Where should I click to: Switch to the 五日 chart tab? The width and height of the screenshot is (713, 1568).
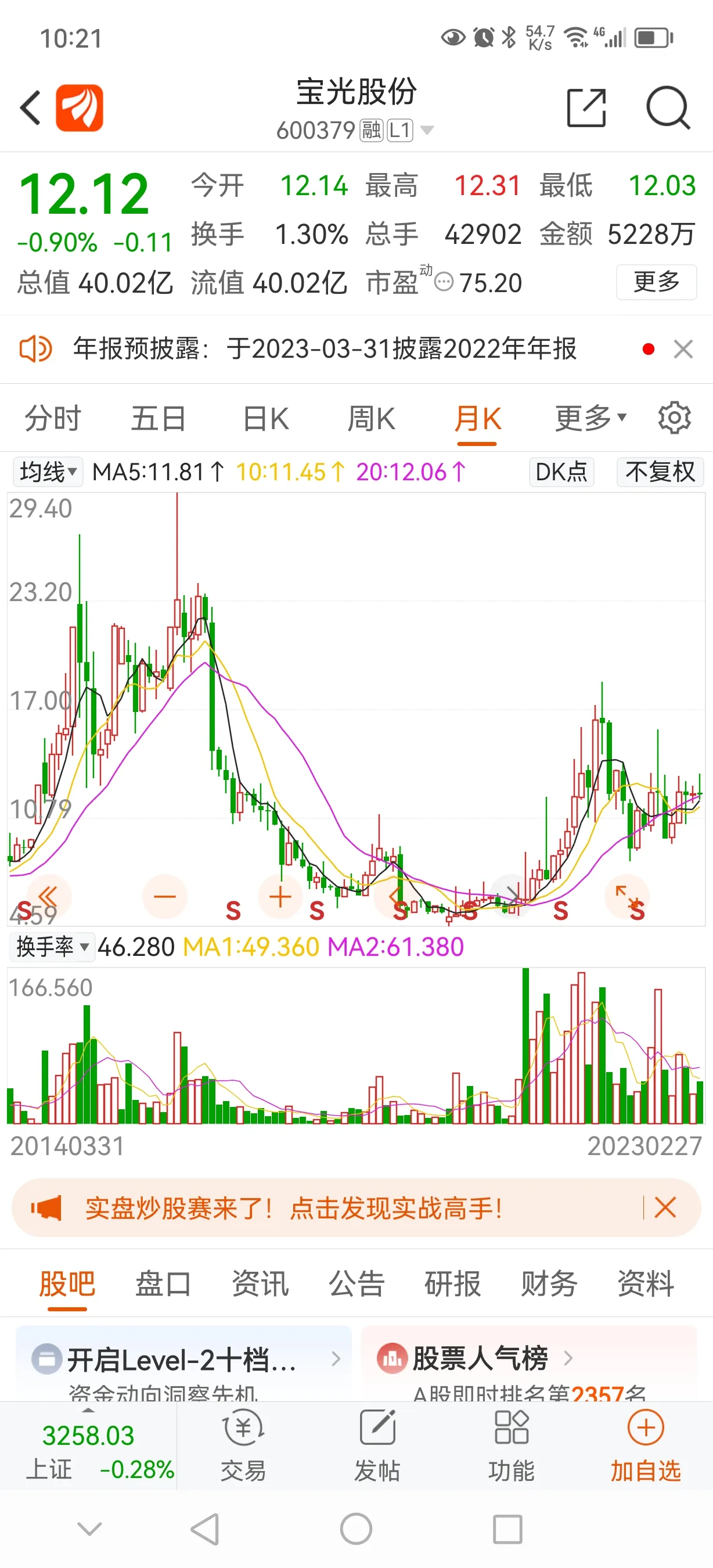click(x=159, y=419)
